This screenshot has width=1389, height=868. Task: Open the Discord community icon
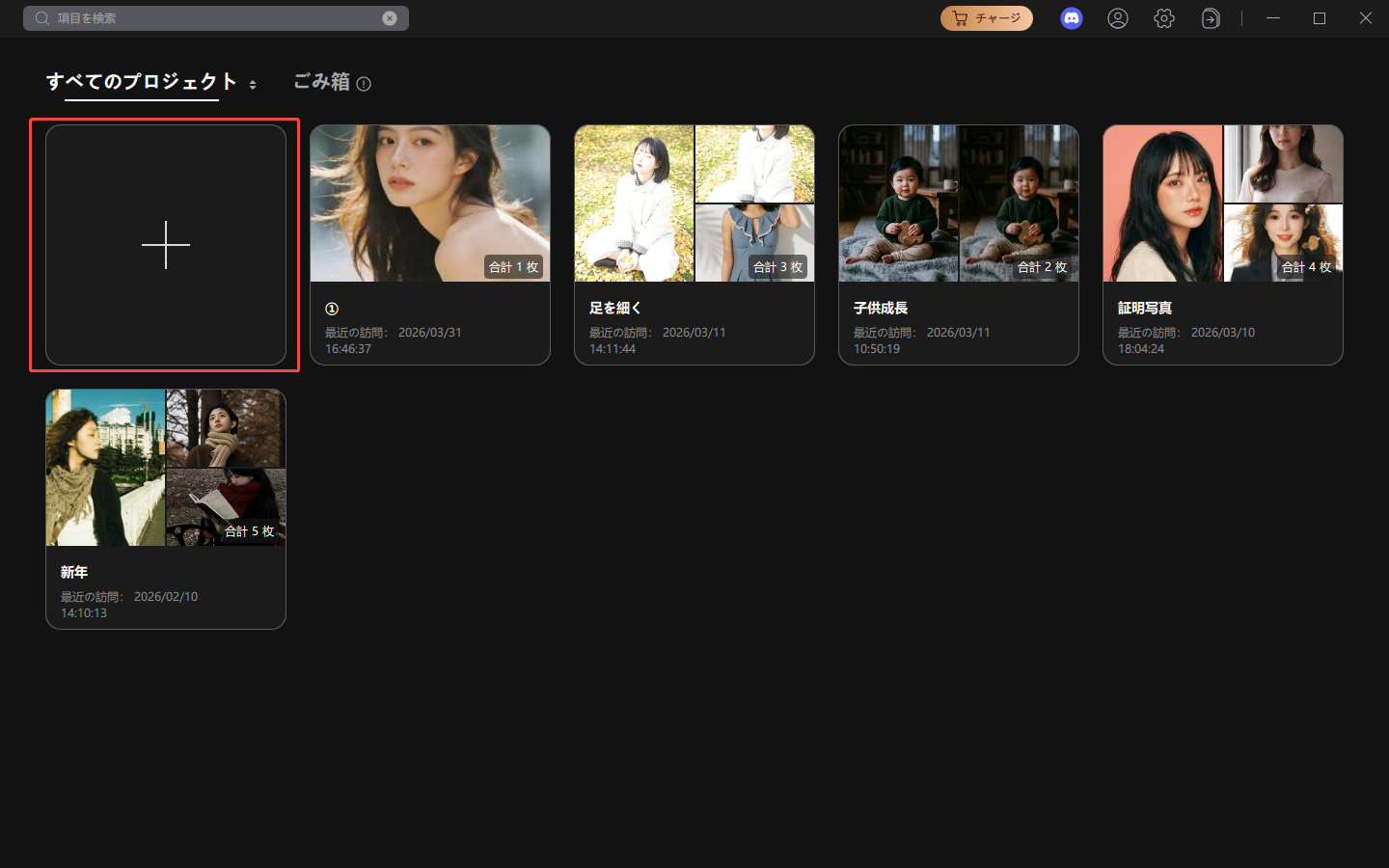tap(1071, 18)
